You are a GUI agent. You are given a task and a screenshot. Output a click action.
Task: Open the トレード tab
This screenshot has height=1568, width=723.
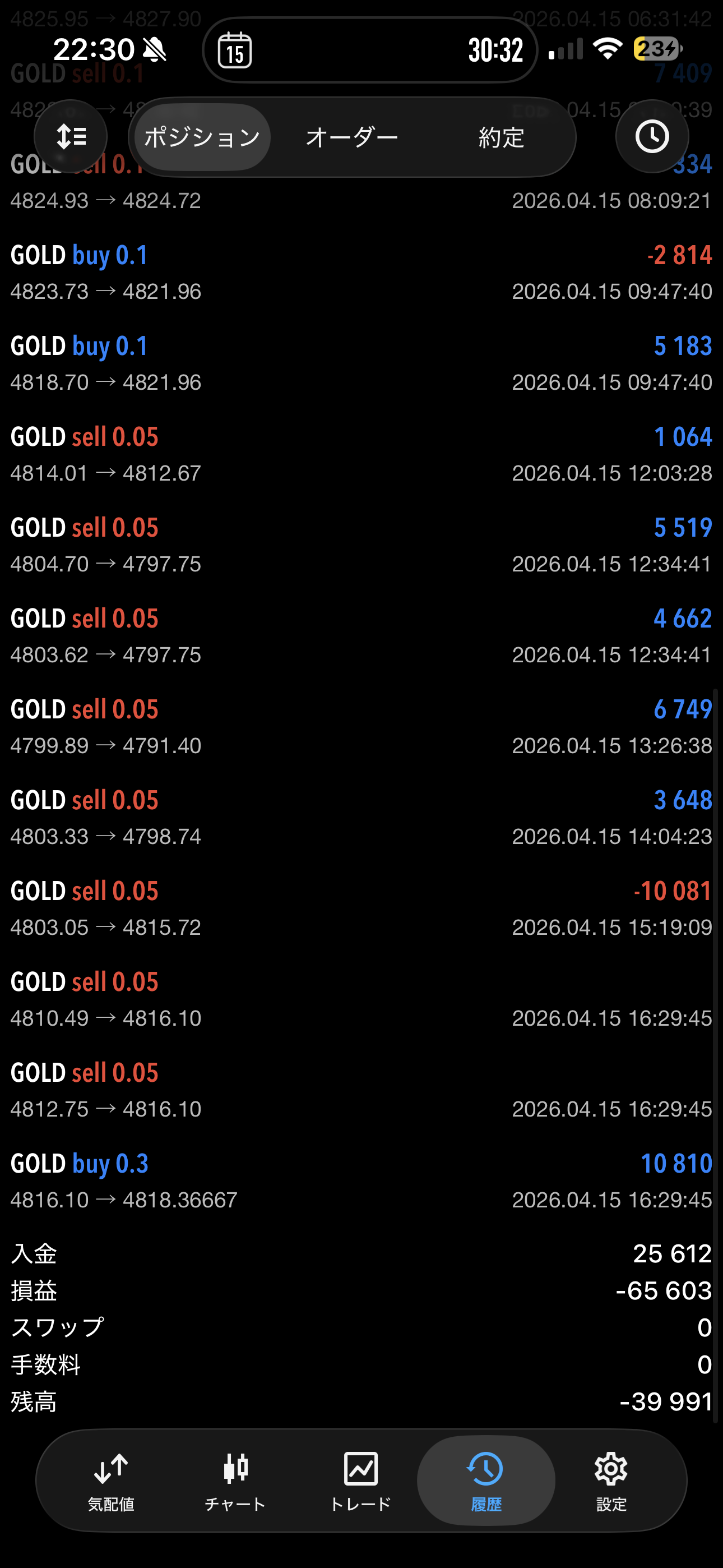point(360,1481)
